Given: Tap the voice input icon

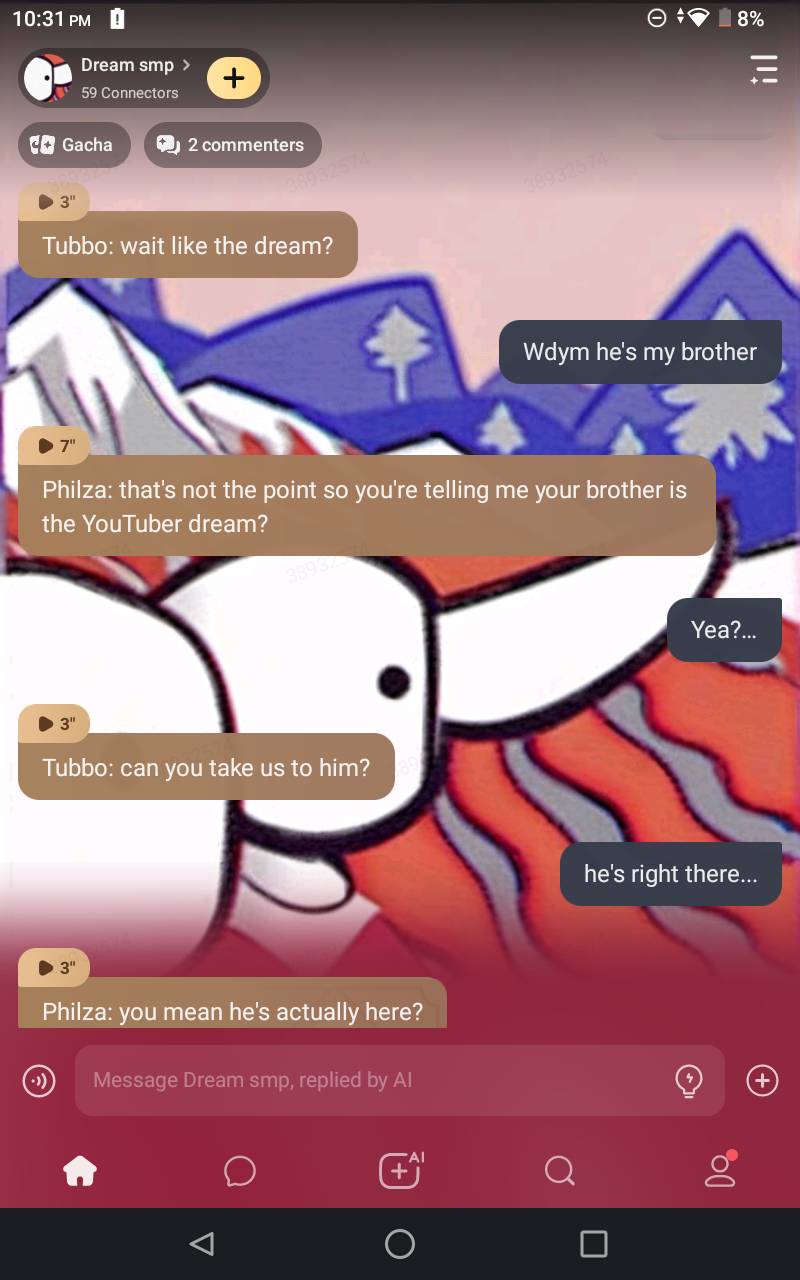Looking at the screenshot, I should [39, 1080].
